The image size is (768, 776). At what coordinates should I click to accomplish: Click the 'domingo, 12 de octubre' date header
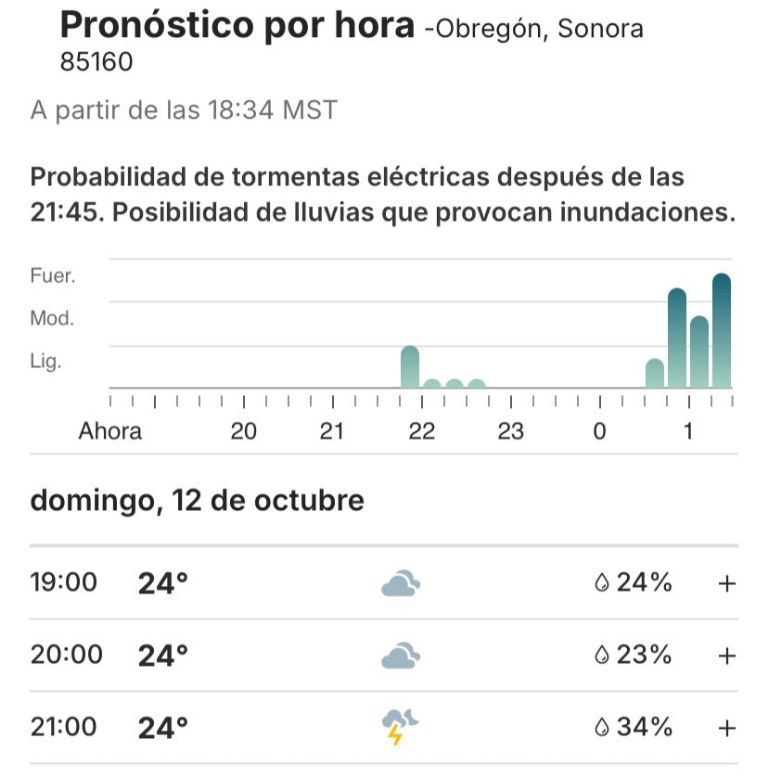pos(199,500)
